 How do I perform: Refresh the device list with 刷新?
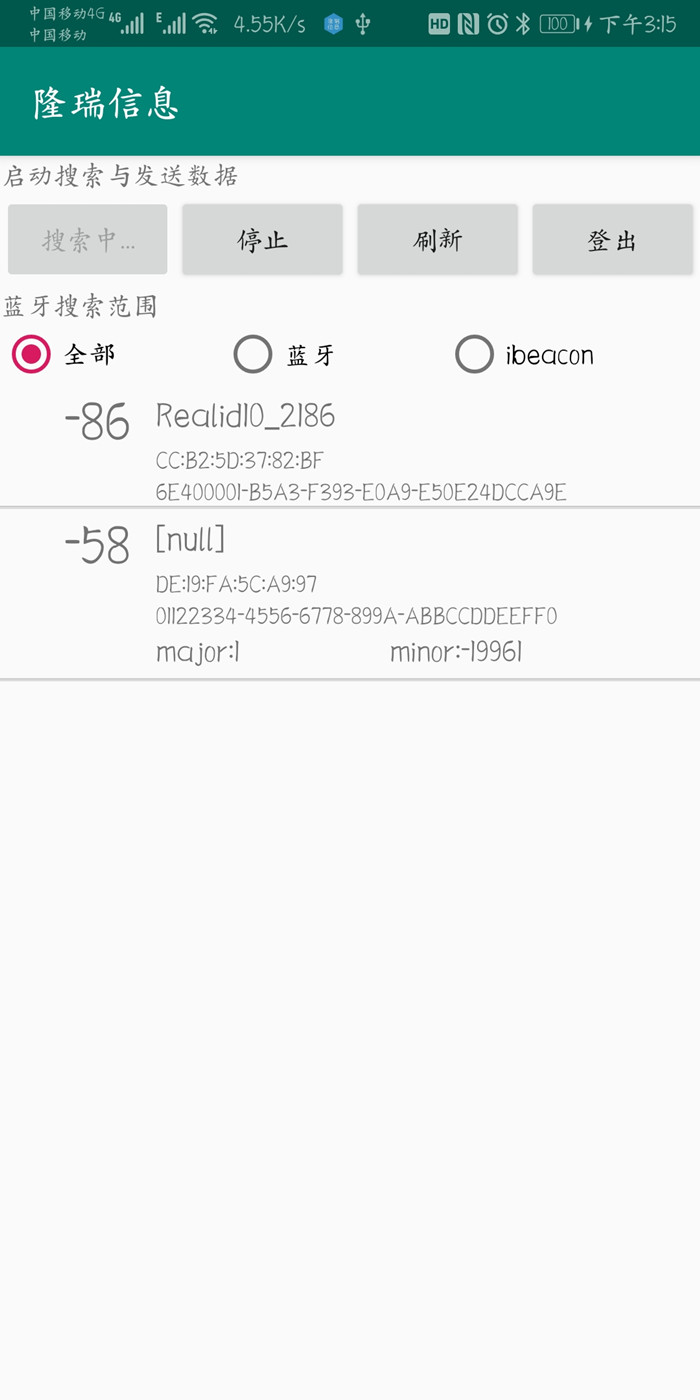[438, 240]
